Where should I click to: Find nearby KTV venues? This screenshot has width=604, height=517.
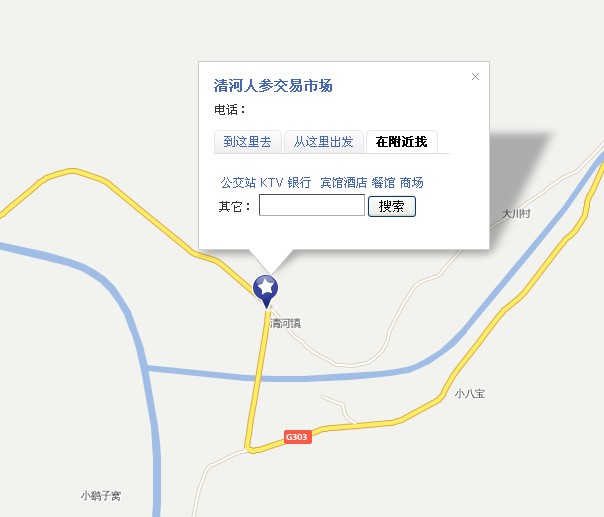tap(271, 183)
